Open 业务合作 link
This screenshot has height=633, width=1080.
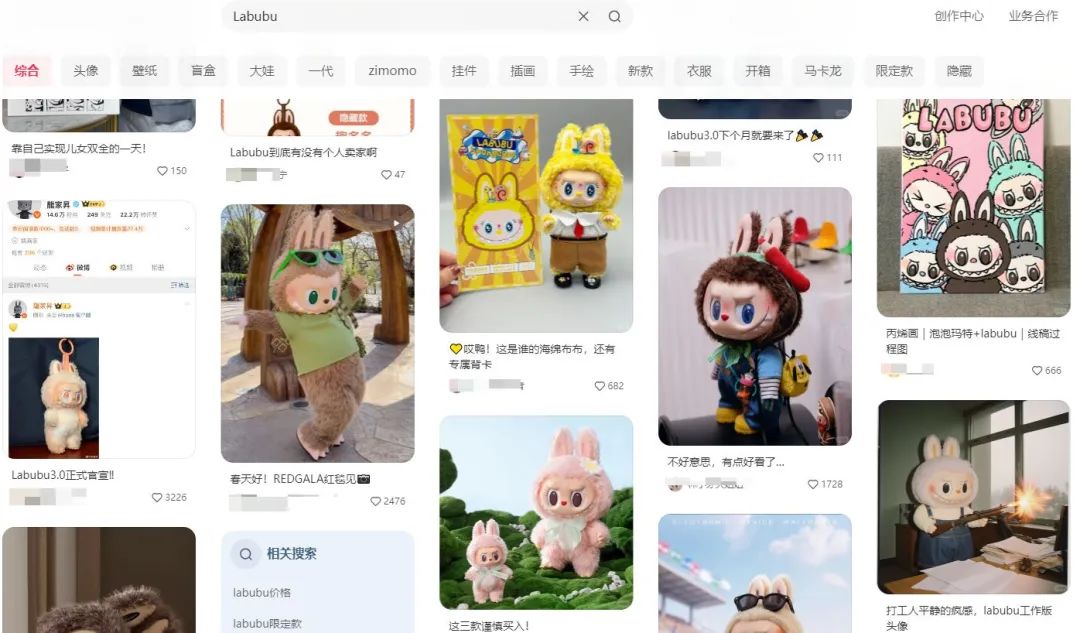click(x=1033, y=16)
